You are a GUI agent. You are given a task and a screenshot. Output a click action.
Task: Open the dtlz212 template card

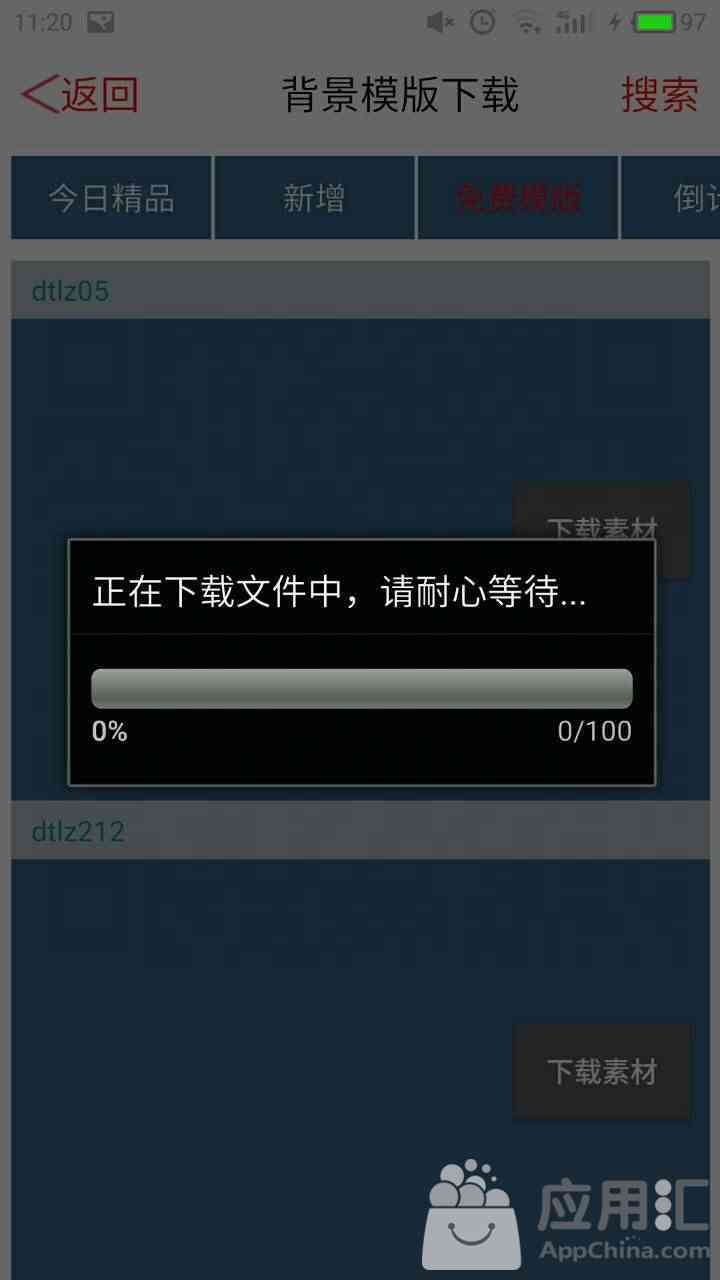(x=361, y=1040)
